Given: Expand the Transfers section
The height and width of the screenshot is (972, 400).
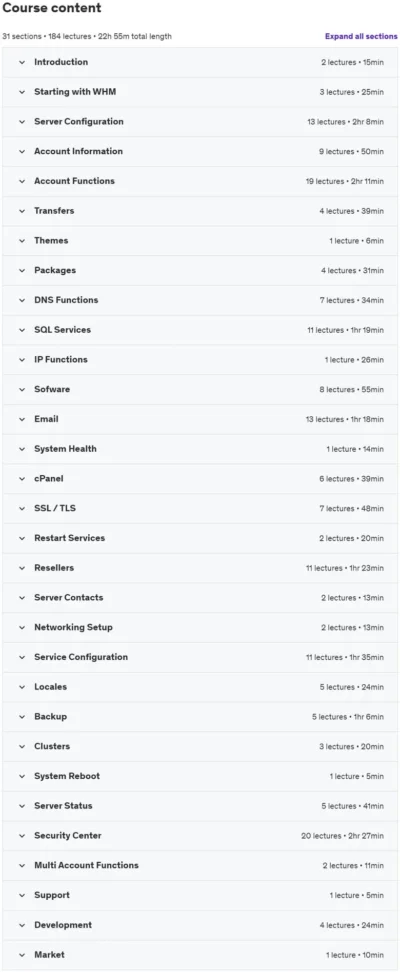Looking at the screenshot, I should (200, 211).
